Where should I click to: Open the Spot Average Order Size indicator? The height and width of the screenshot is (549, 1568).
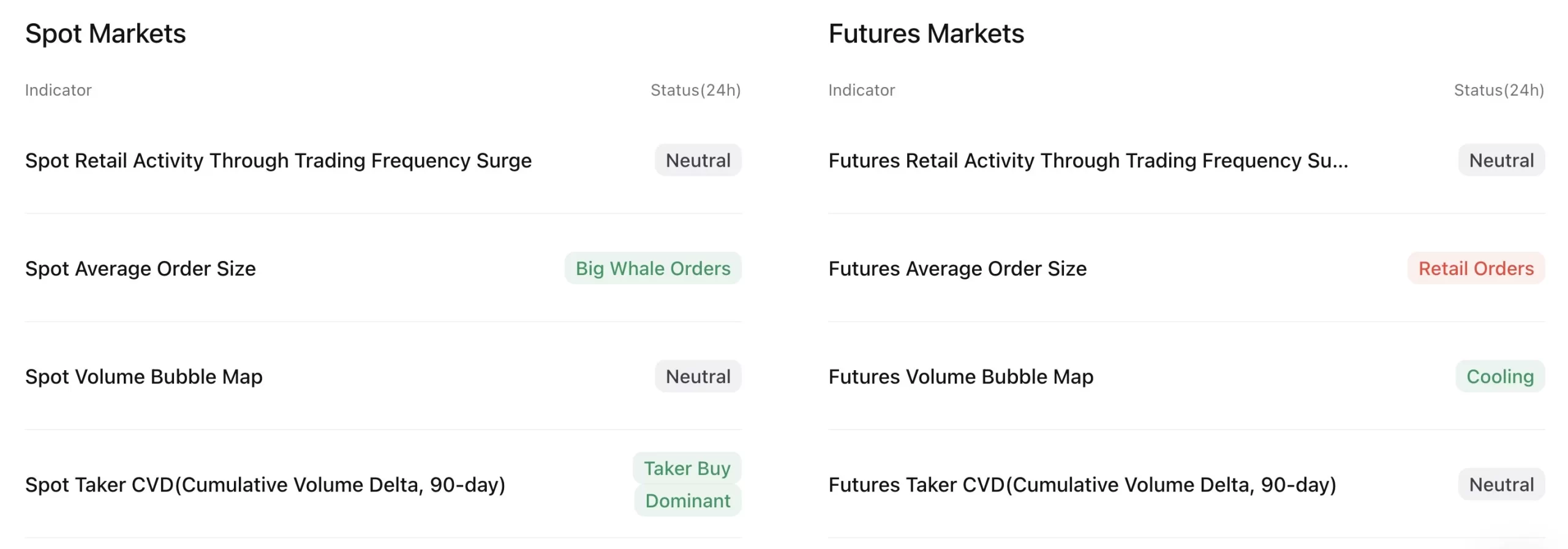[x=140, y=268]
